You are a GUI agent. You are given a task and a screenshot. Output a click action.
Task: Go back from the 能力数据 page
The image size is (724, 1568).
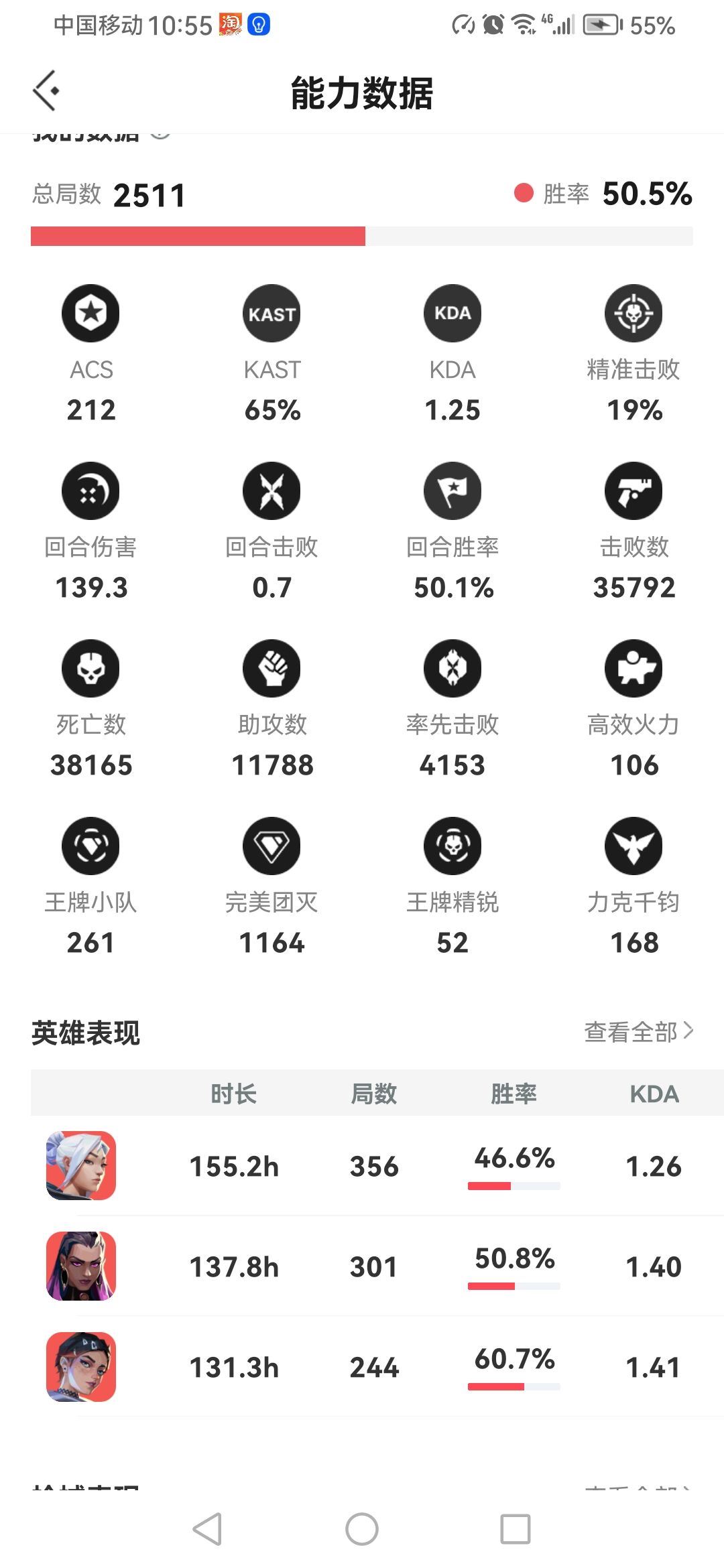pyautogui.click(x=46, y=90)
